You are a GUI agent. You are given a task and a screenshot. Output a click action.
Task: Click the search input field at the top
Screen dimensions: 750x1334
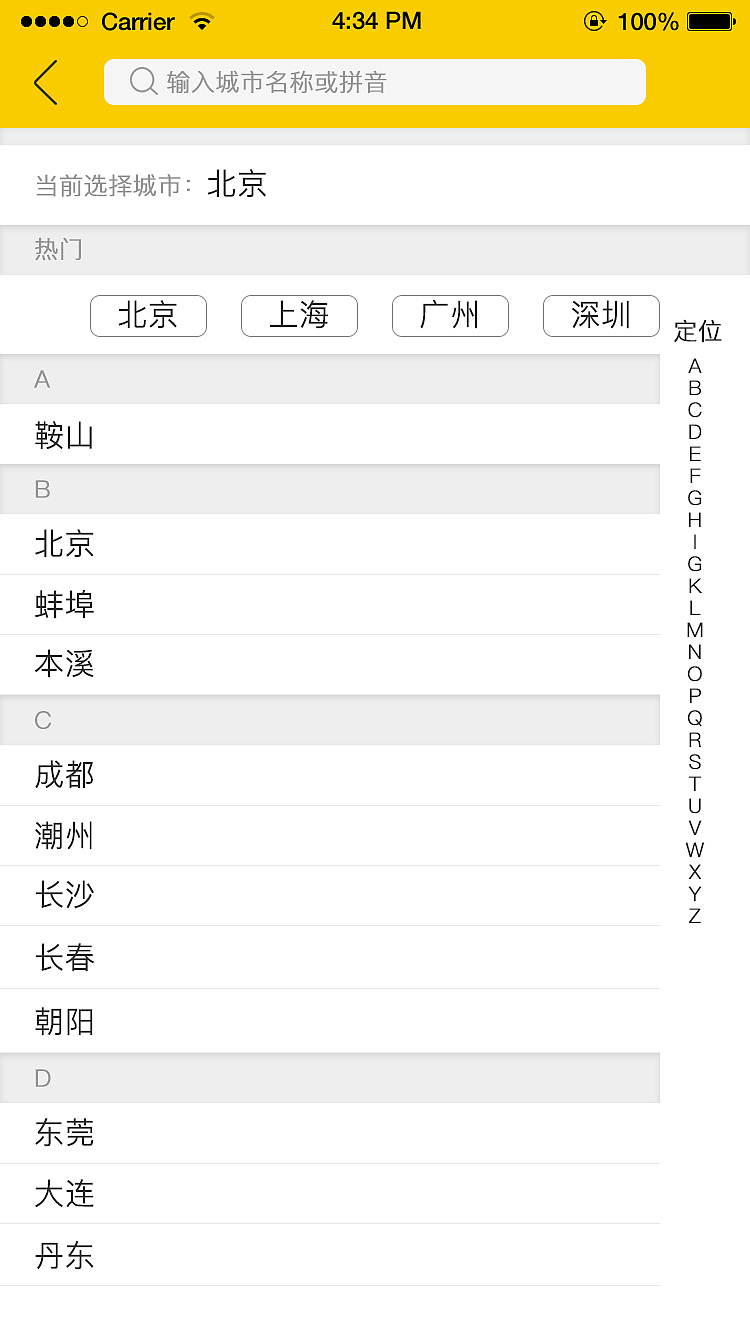[375, 82]
